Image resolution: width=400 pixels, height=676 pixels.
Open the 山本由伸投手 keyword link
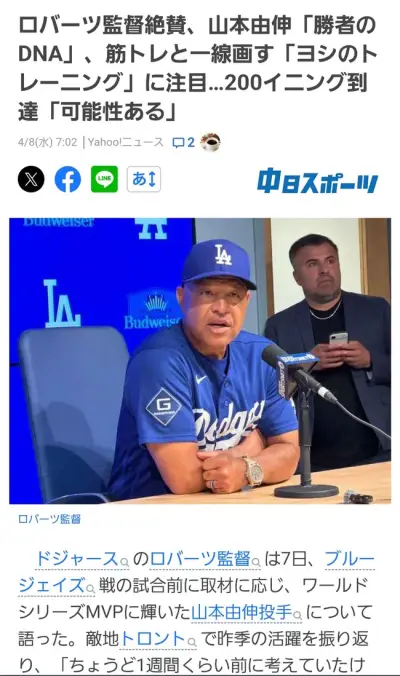click(247, 612)
